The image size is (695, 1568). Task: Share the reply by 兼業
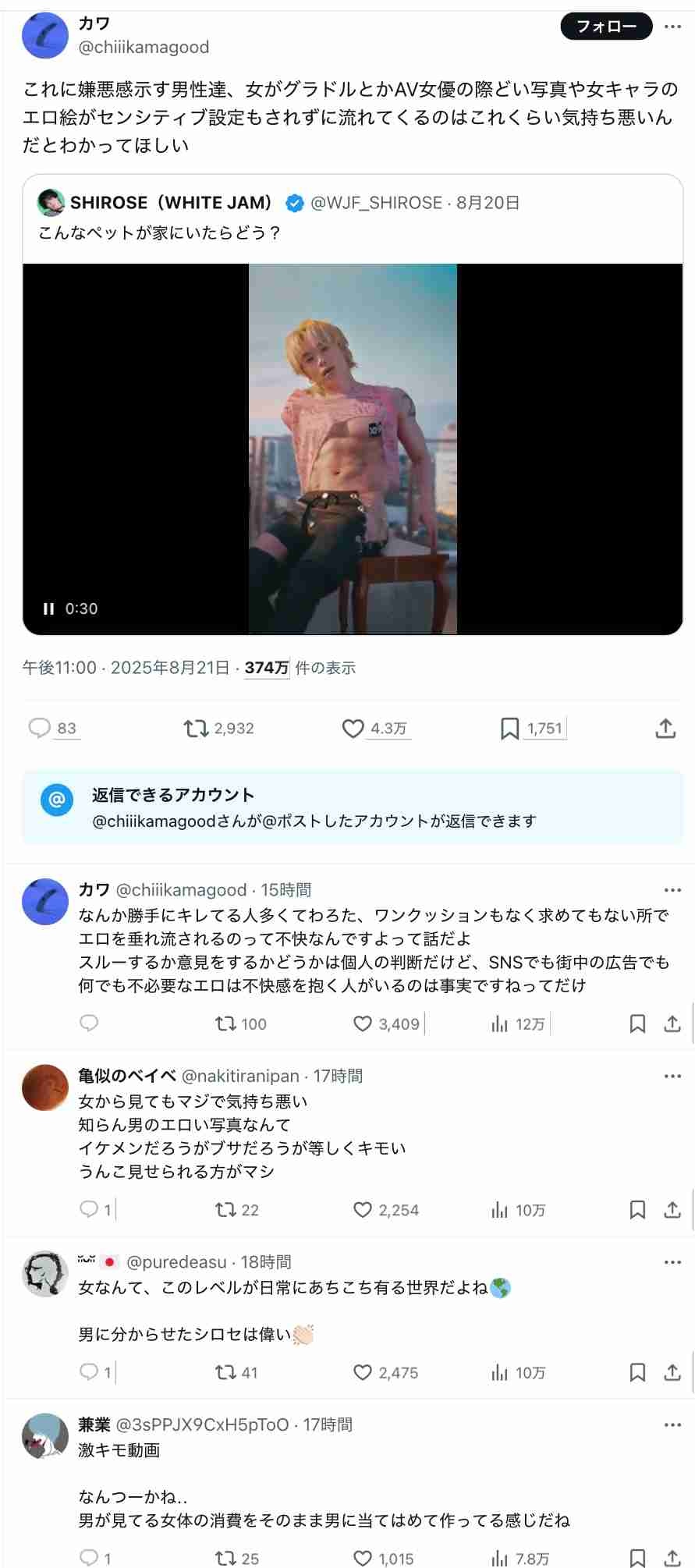point(672,1558)
